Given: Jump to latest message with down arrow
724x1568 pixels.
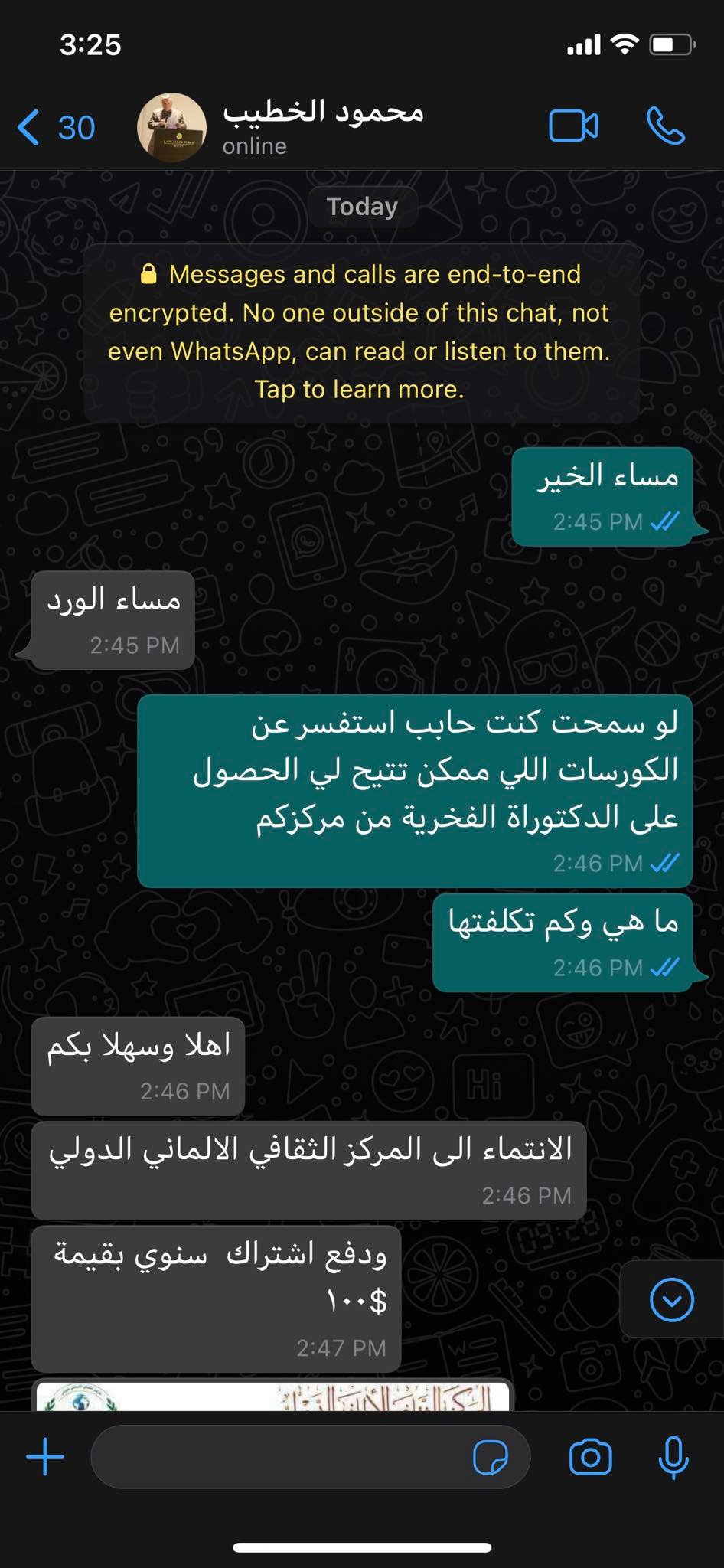Looking at the screenshot, I should pyautogui.click(x=671, y=1299).
